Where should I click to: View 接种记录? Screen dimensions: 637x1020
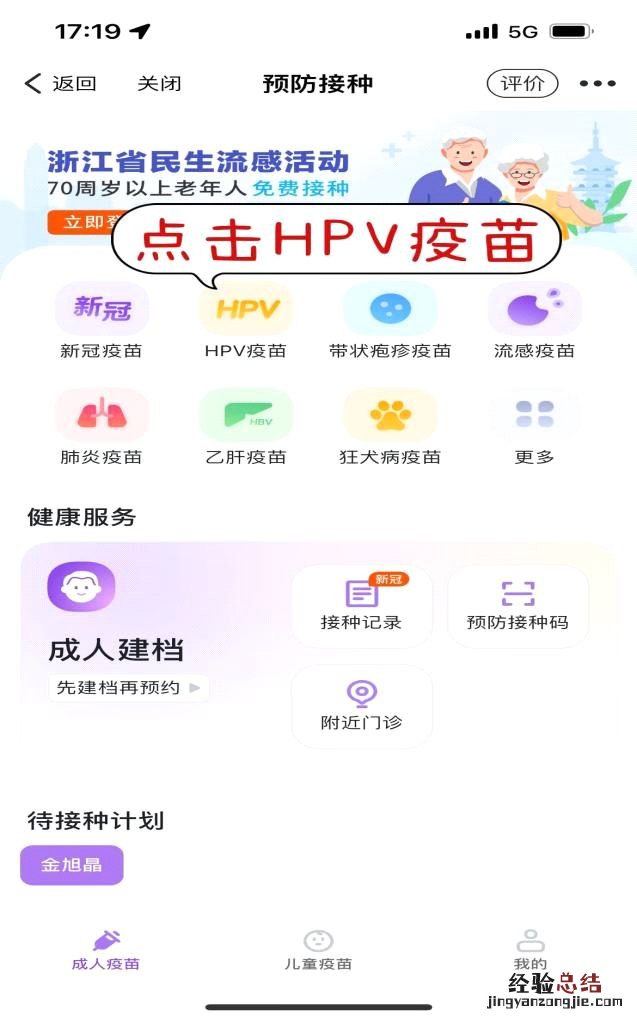point(361,606)
